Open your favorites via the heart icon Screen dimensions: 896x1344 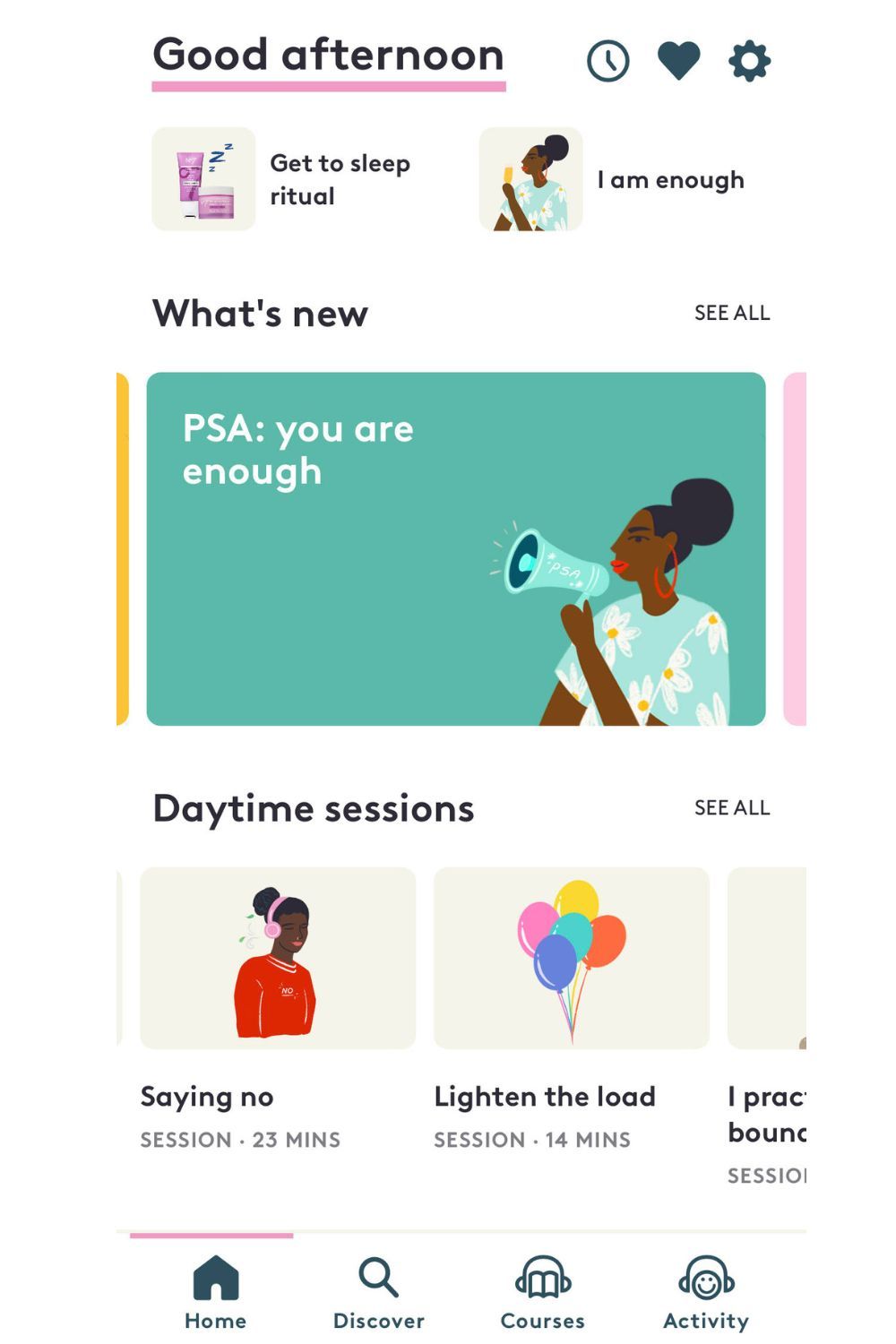point(678,61)
